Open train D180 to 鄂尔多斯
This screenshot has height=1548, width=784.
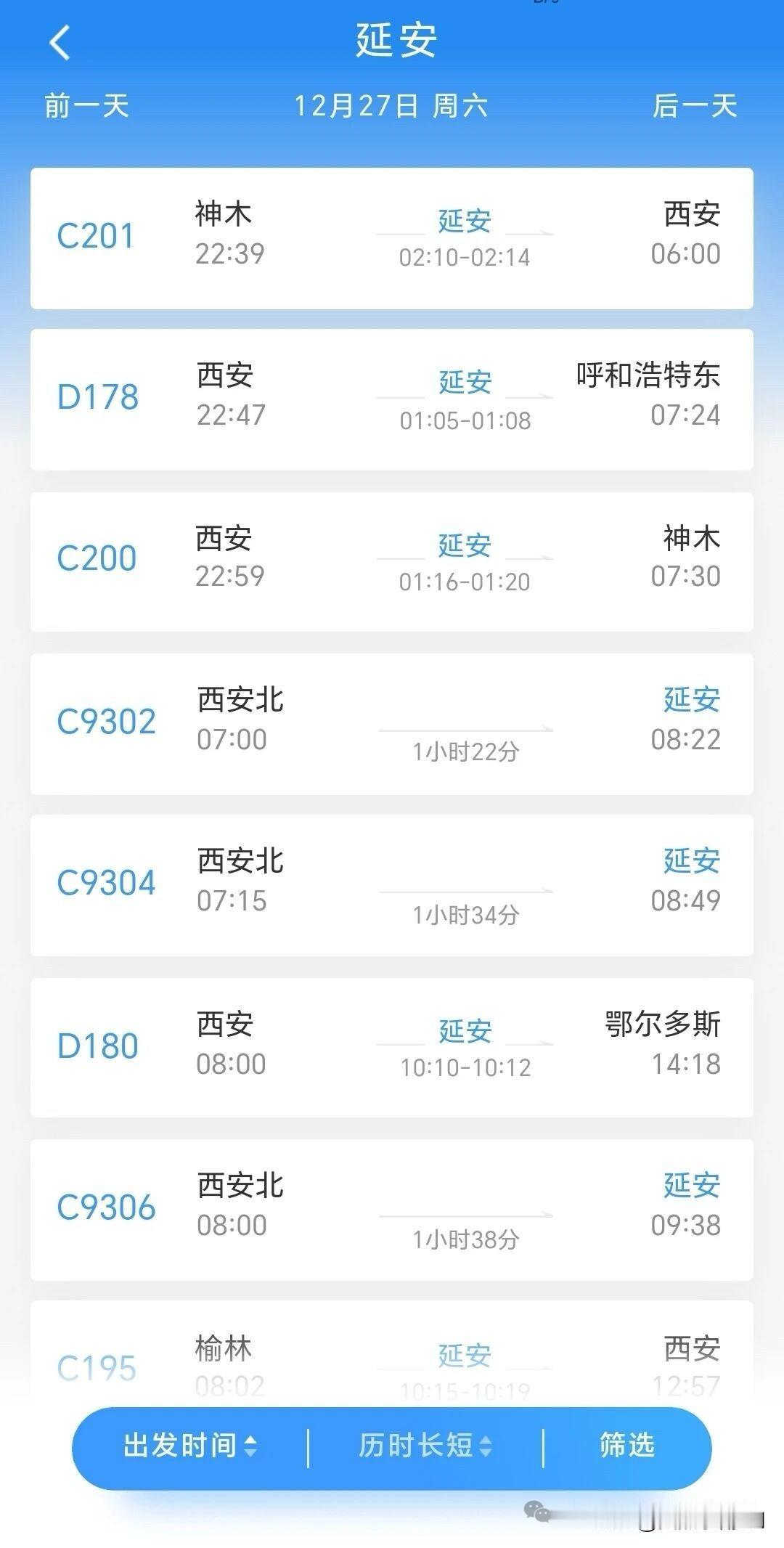pyautogui.click(x=391, y=1047)
